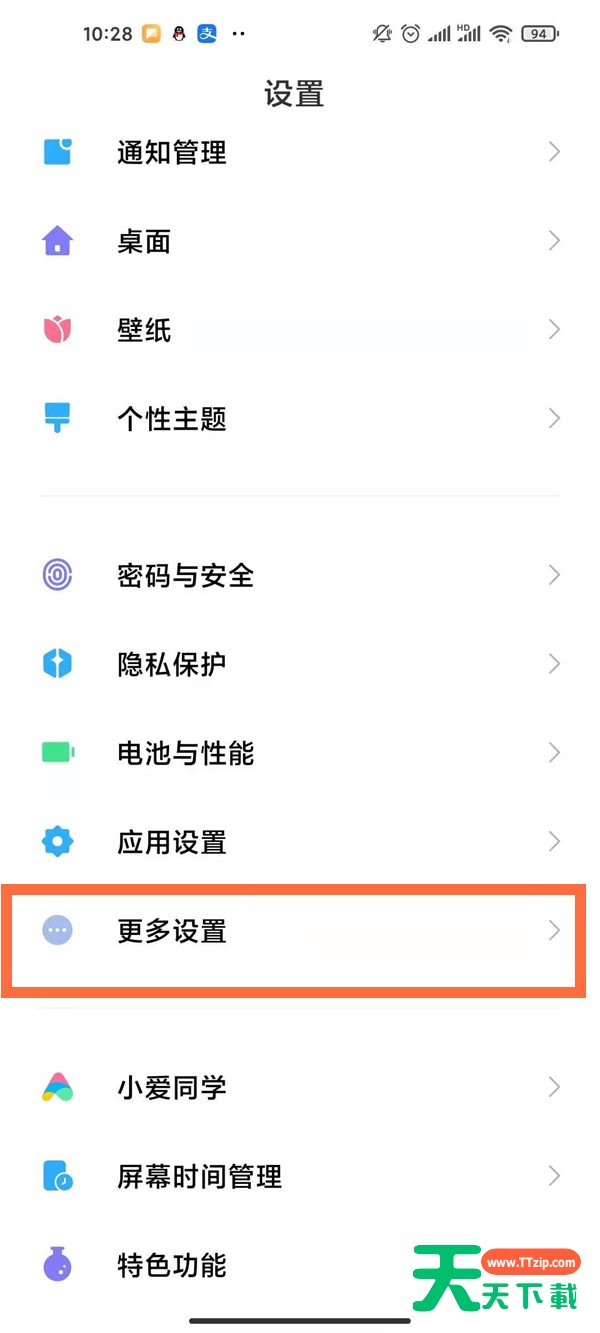600x1333 pixels.
Task: Open 屏幕时间管理
Action: (x=300, y=1176)
